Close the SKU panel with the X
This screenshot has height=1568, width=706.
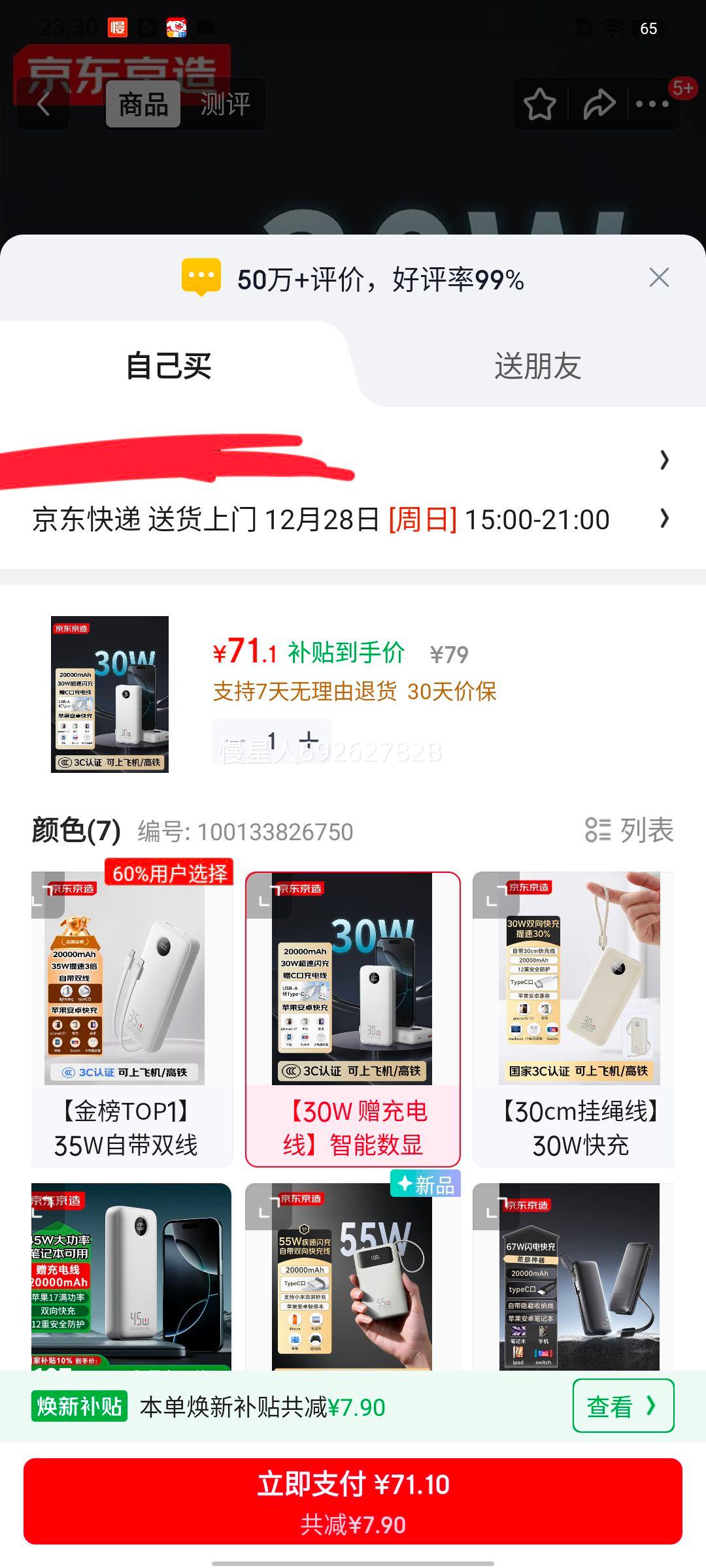[659, 277]
